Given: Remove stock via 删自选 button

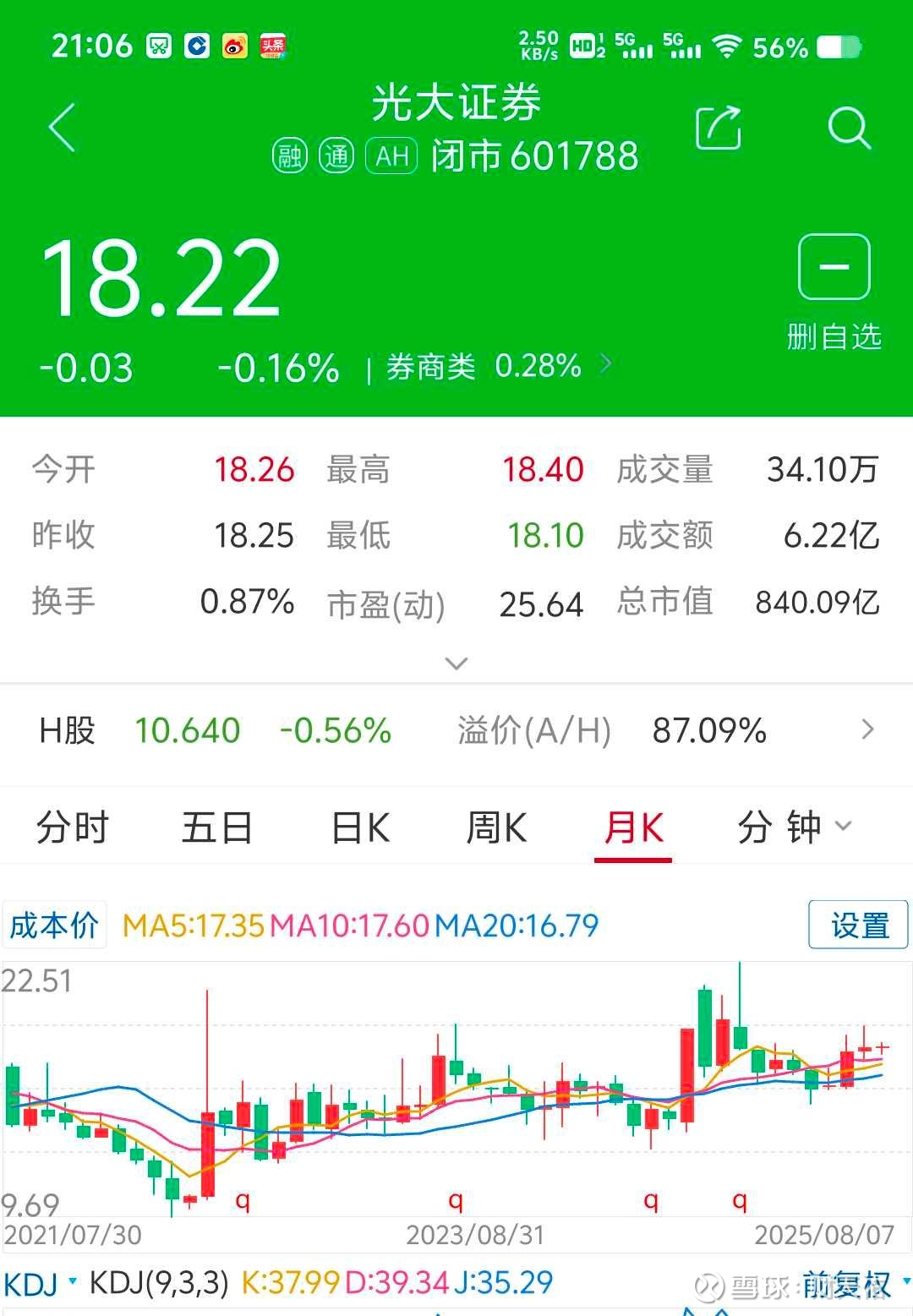Looking at the screenshot, I should [x=834, y=291].
